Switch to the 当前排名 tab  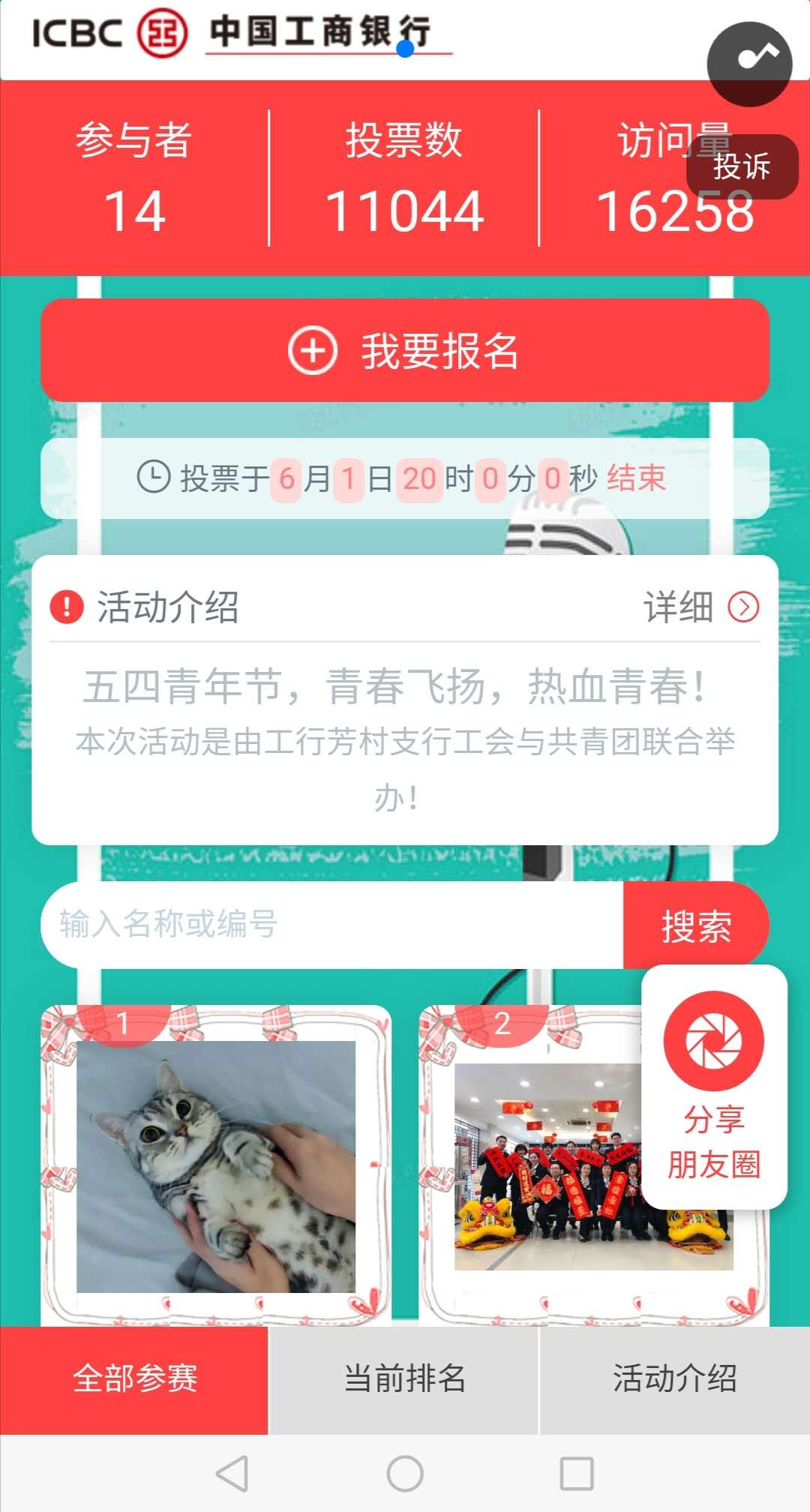(404, 1379)
